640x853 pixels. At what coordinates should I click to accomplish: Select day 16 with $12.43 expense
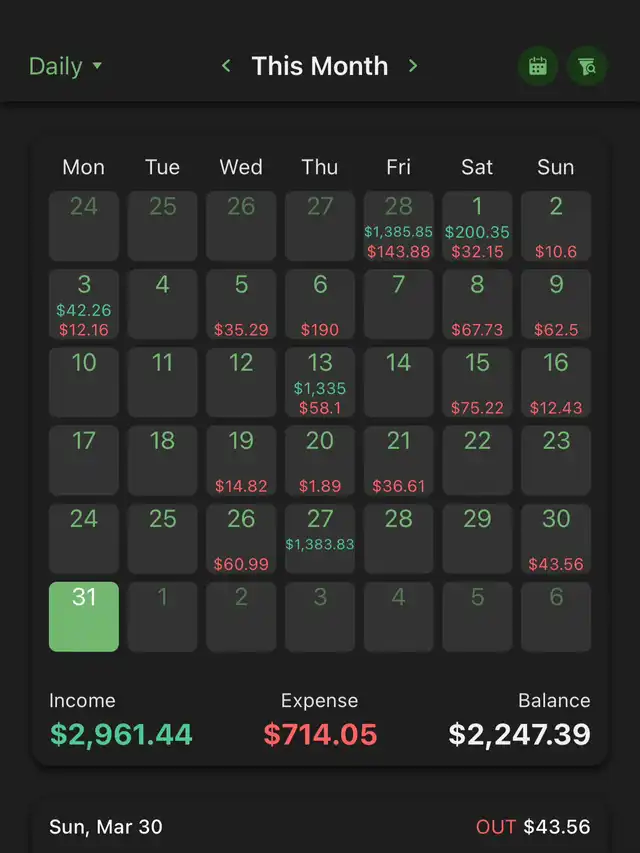coord(556,382)
